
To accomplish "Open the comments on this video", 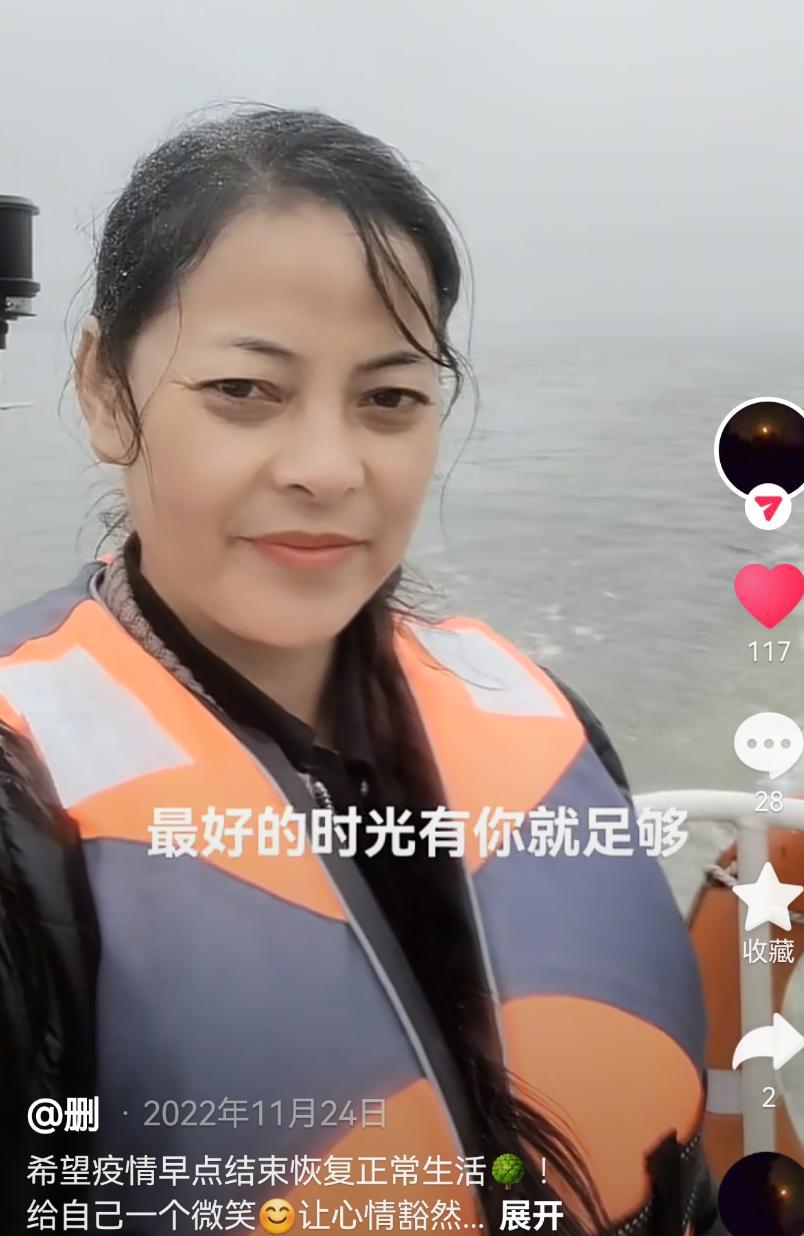I will [x=767, y=746].
